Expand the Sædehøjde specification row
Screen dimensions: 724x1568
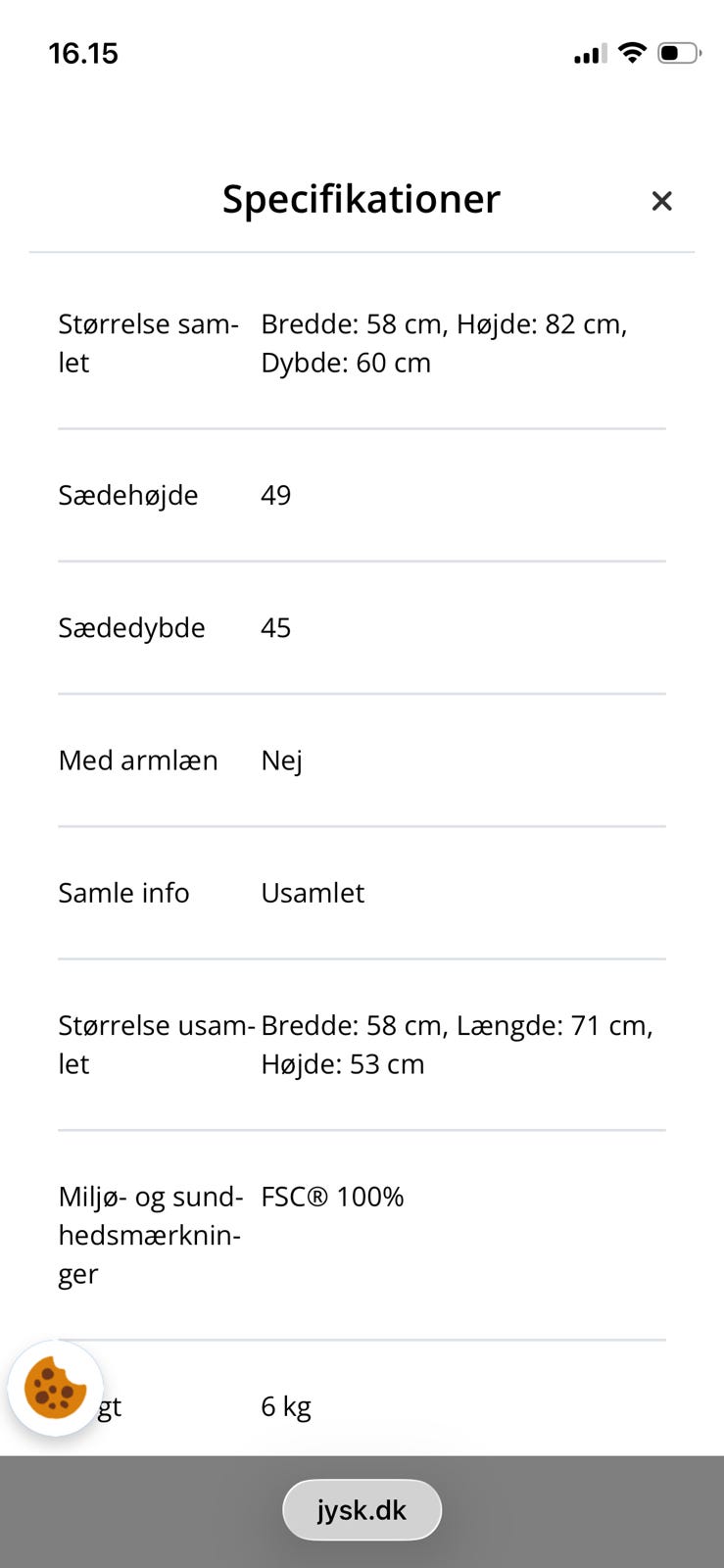[x=362, y=495]
